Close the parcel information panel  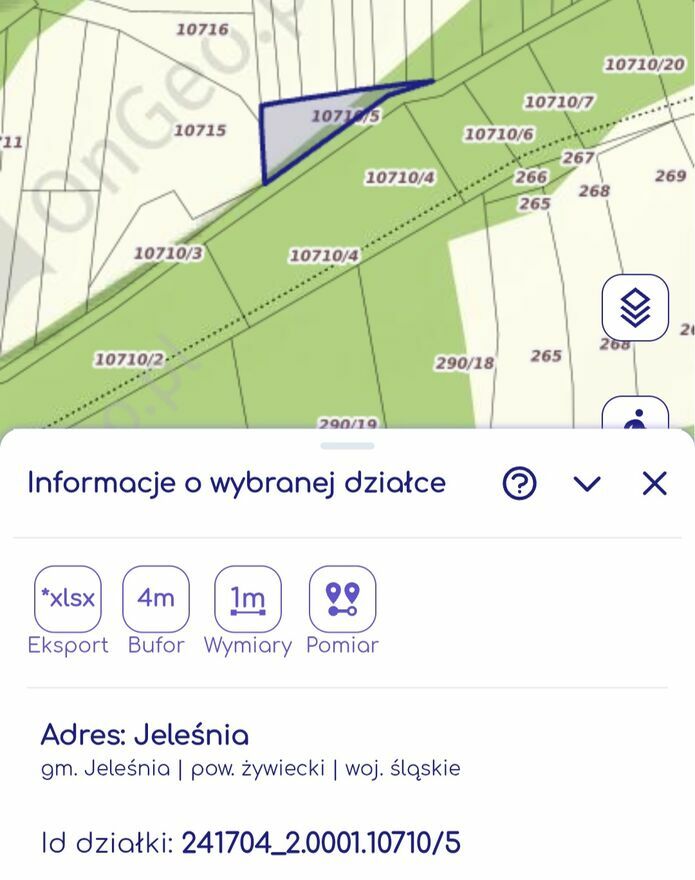pyautogui.click(x=654, y=484)
